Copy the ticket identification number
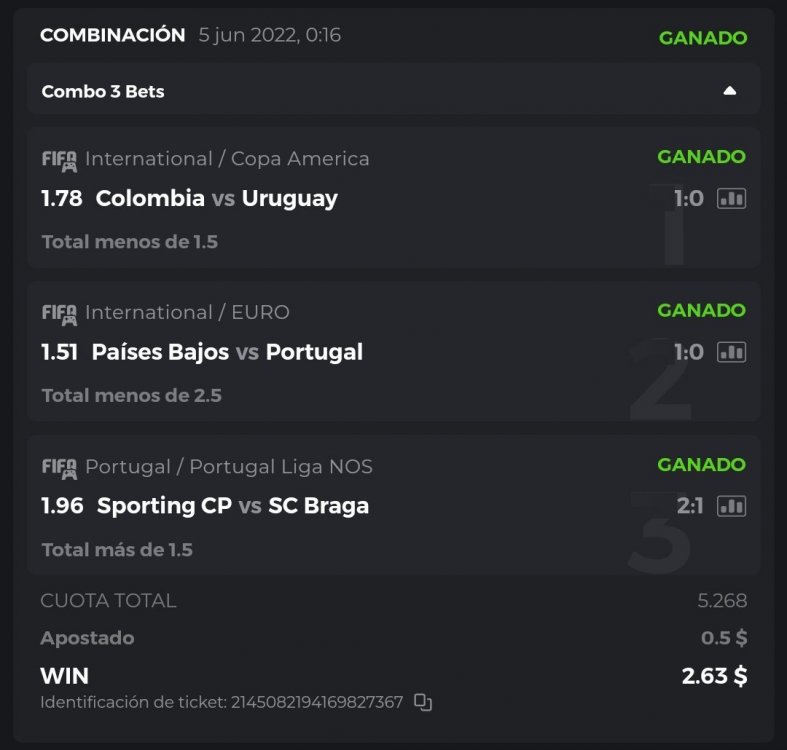 coord(423,702)
